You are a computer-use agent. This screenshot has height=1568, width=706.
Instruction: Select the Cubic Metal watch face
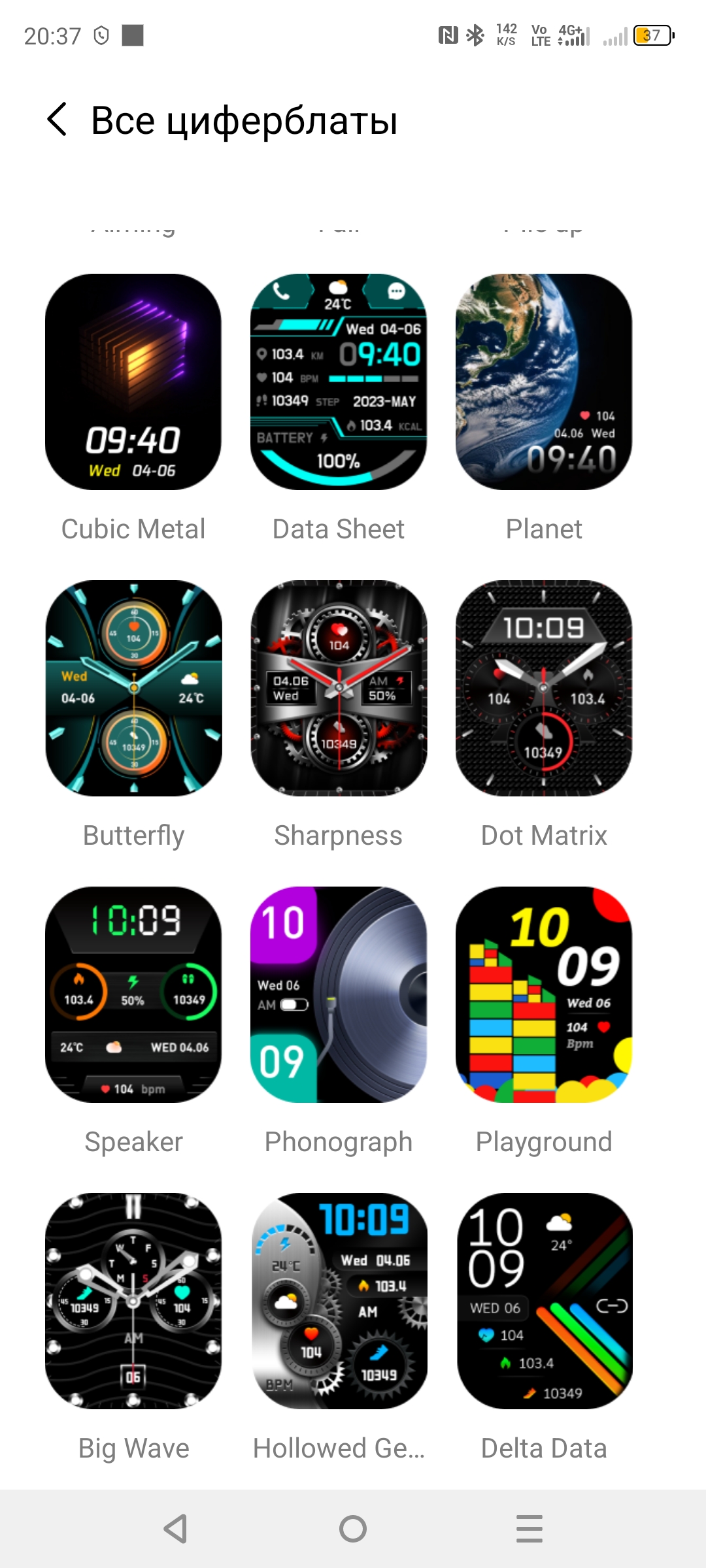[x=133, y=382]
